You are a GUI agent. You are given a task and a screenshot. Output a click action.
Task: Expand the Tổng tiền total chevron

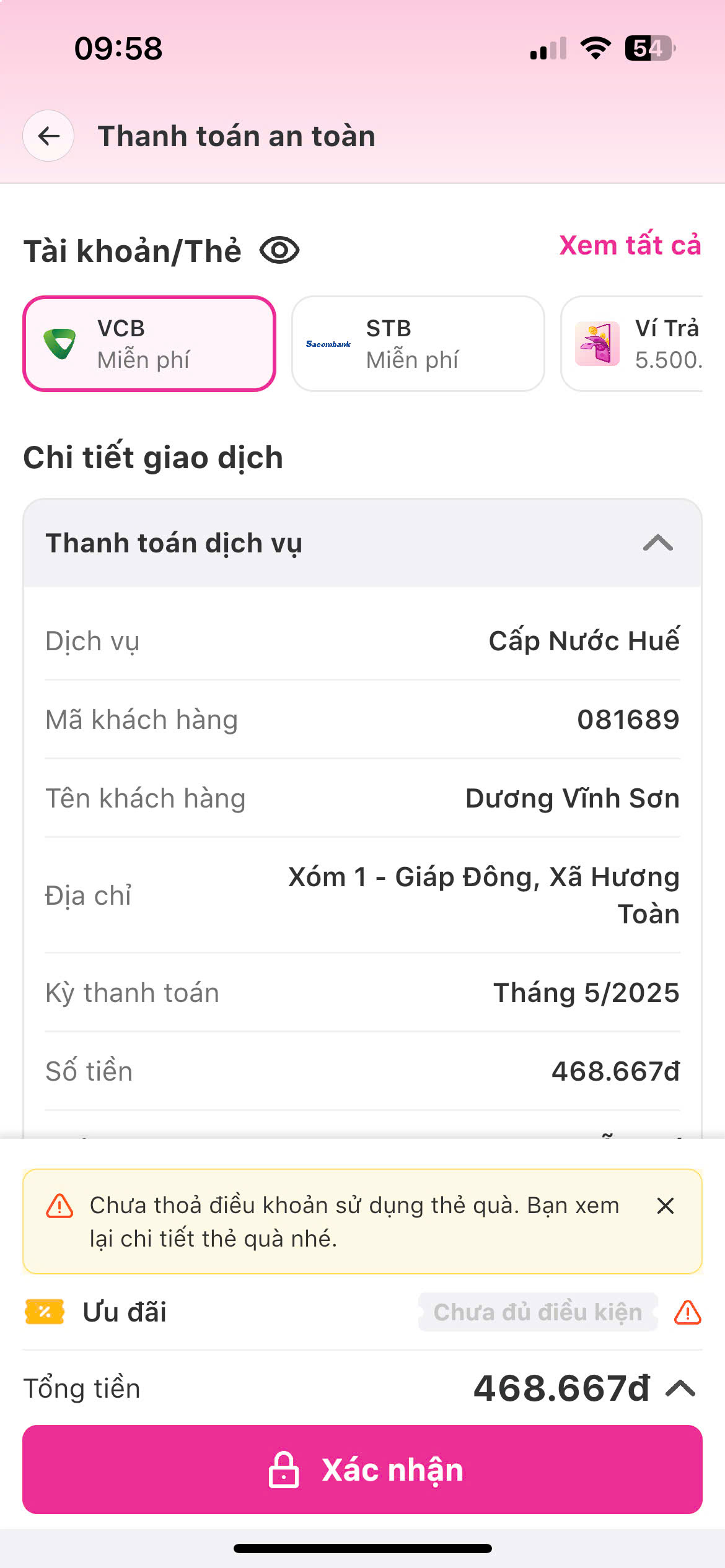(681, 1388)
